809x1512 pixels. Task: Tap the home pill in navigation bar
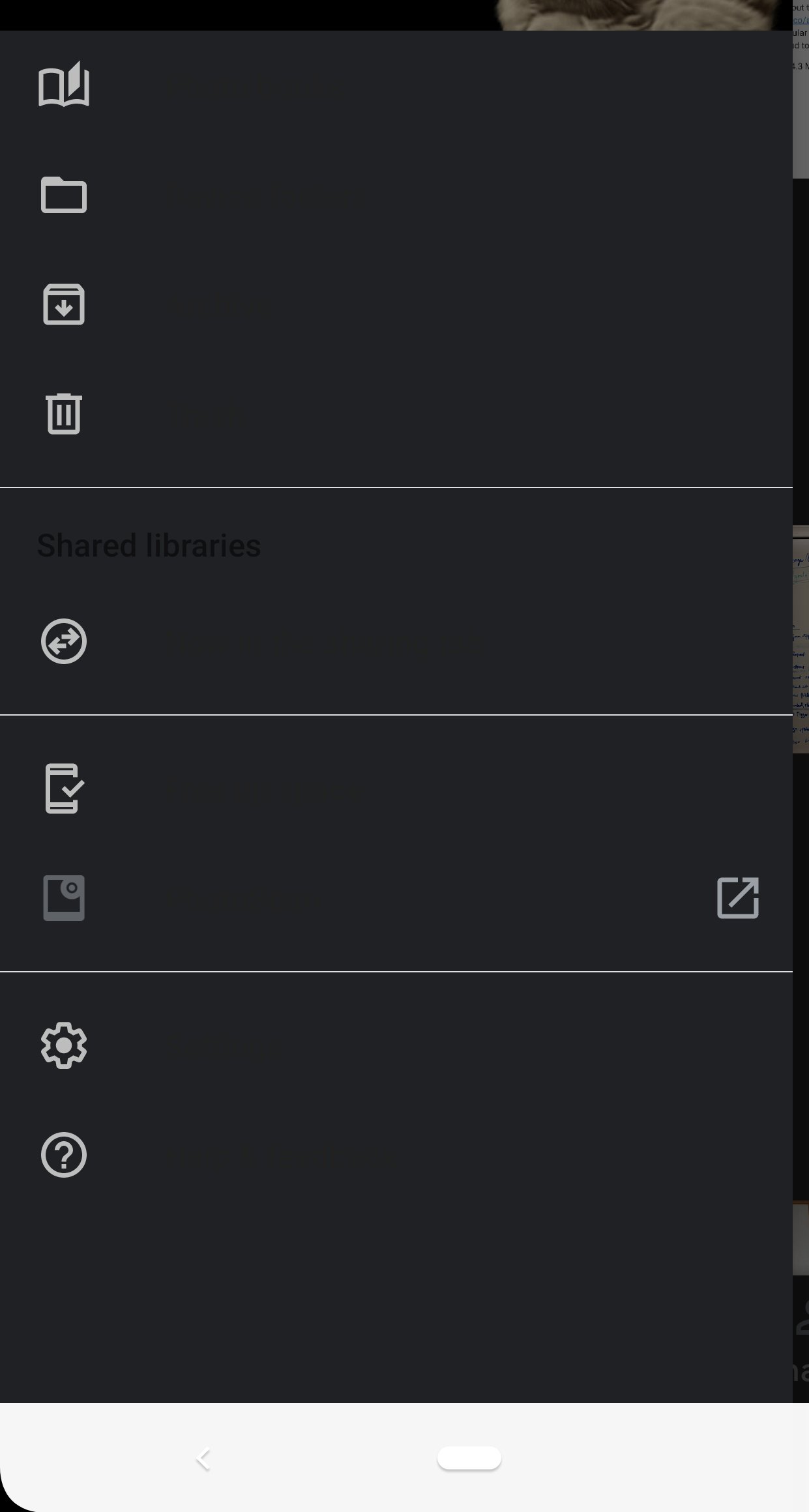(469, 1459)
